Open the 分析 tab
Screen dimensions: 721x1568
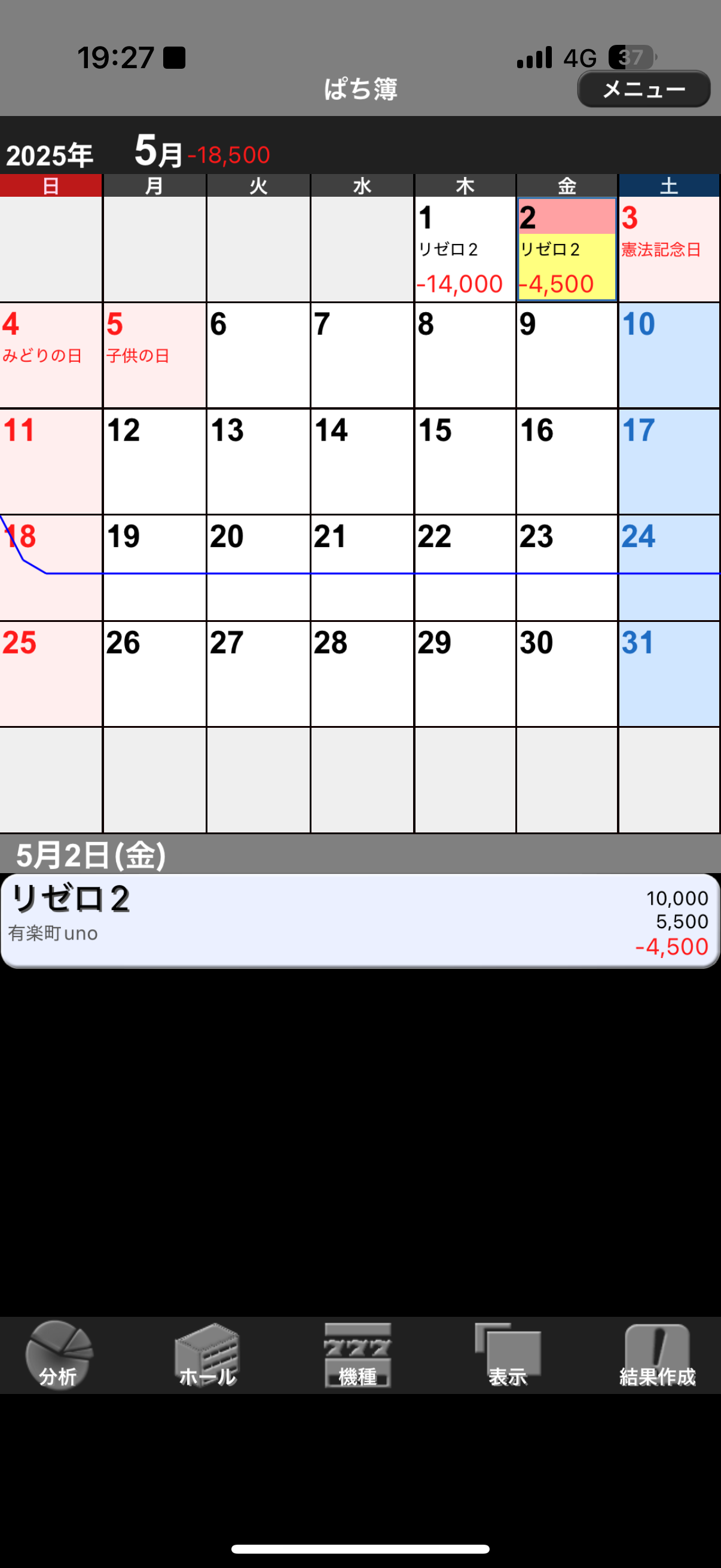59,1355
